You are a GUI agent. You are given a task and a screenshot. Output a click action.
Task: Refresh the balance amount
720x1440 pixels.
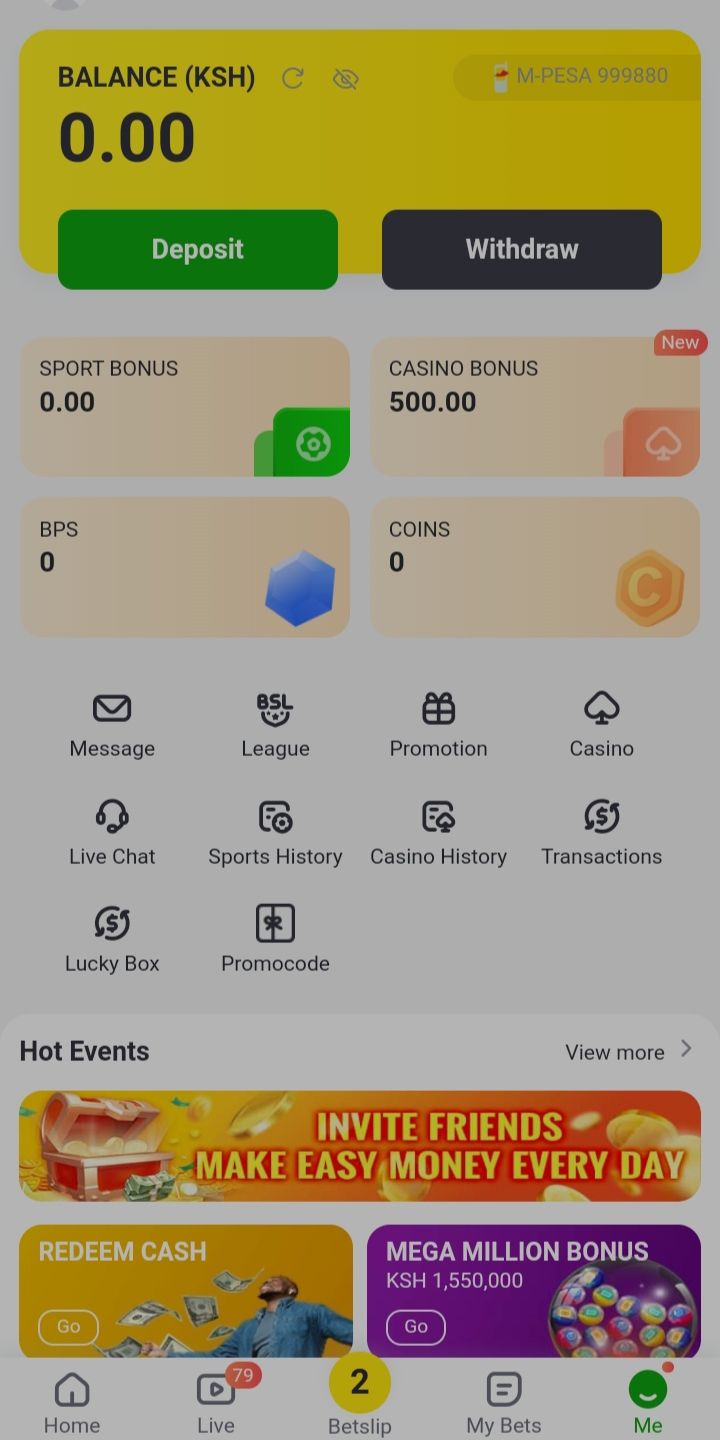[292, 79]
